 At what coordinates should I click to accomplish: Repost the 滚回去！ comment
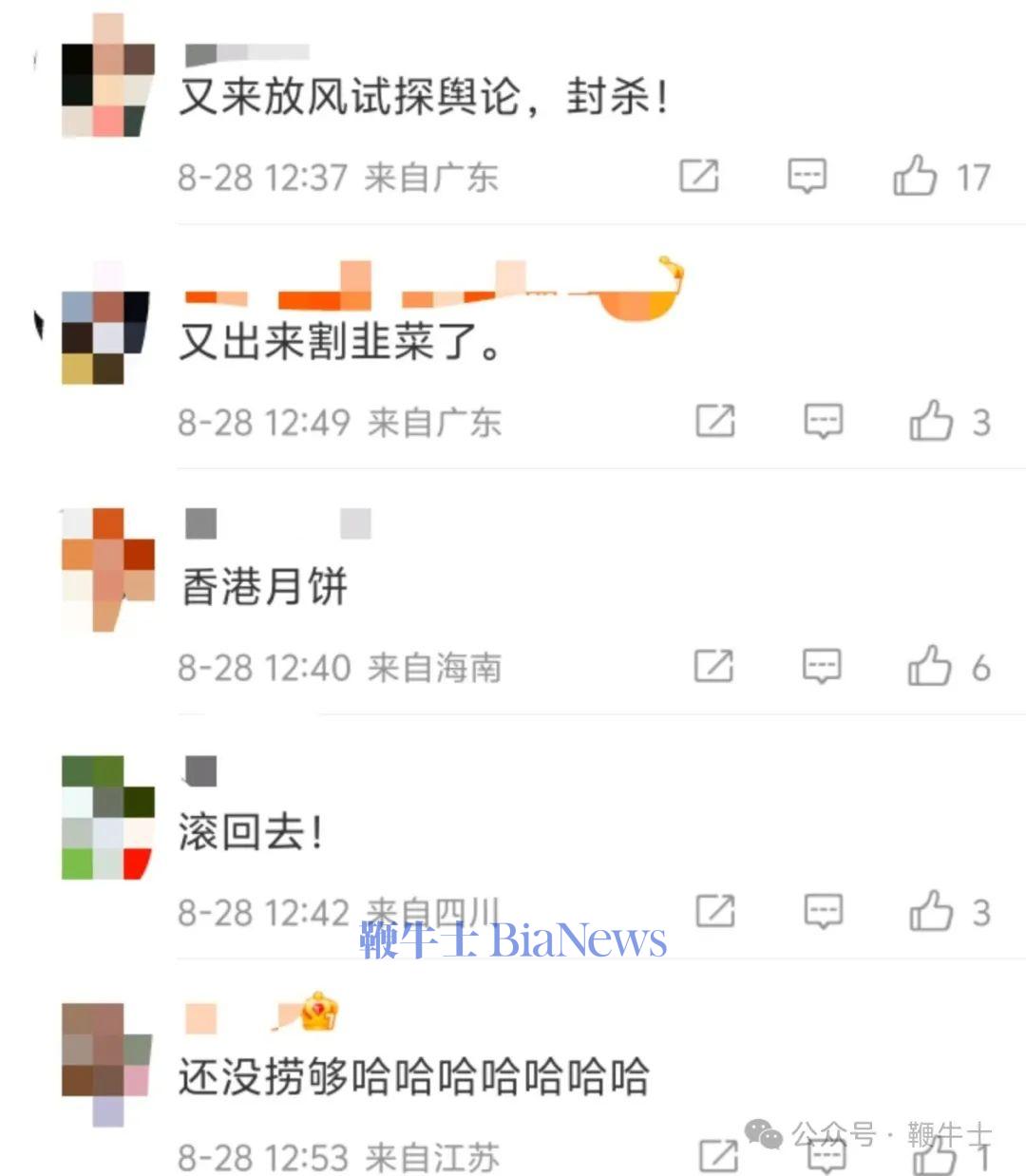714,912
